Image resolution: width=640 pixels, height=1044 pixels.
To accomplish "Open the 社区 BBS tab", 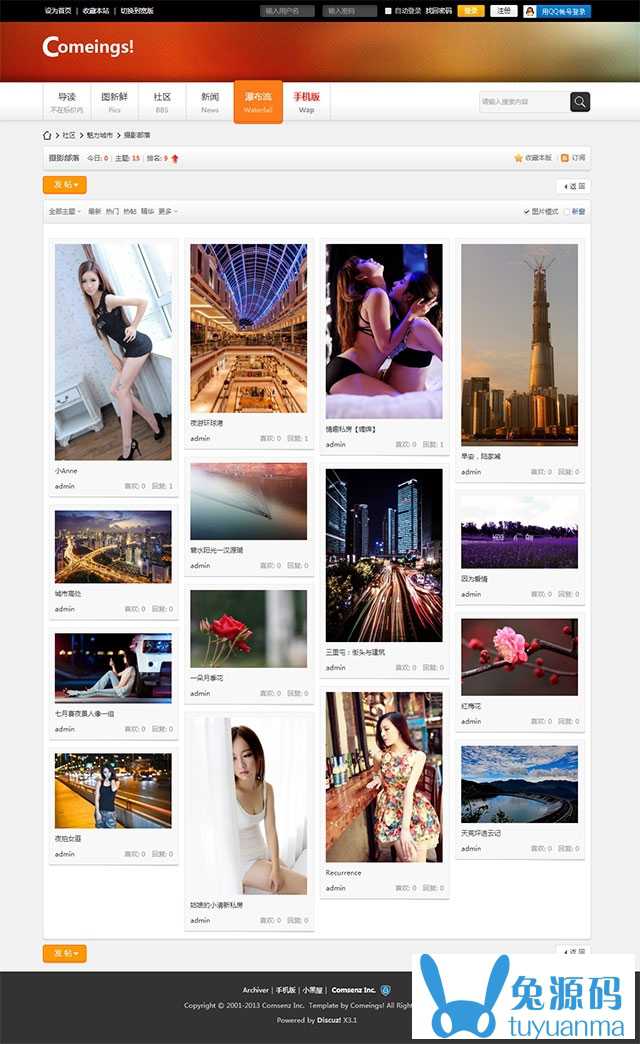I will (x=162, y=102).
